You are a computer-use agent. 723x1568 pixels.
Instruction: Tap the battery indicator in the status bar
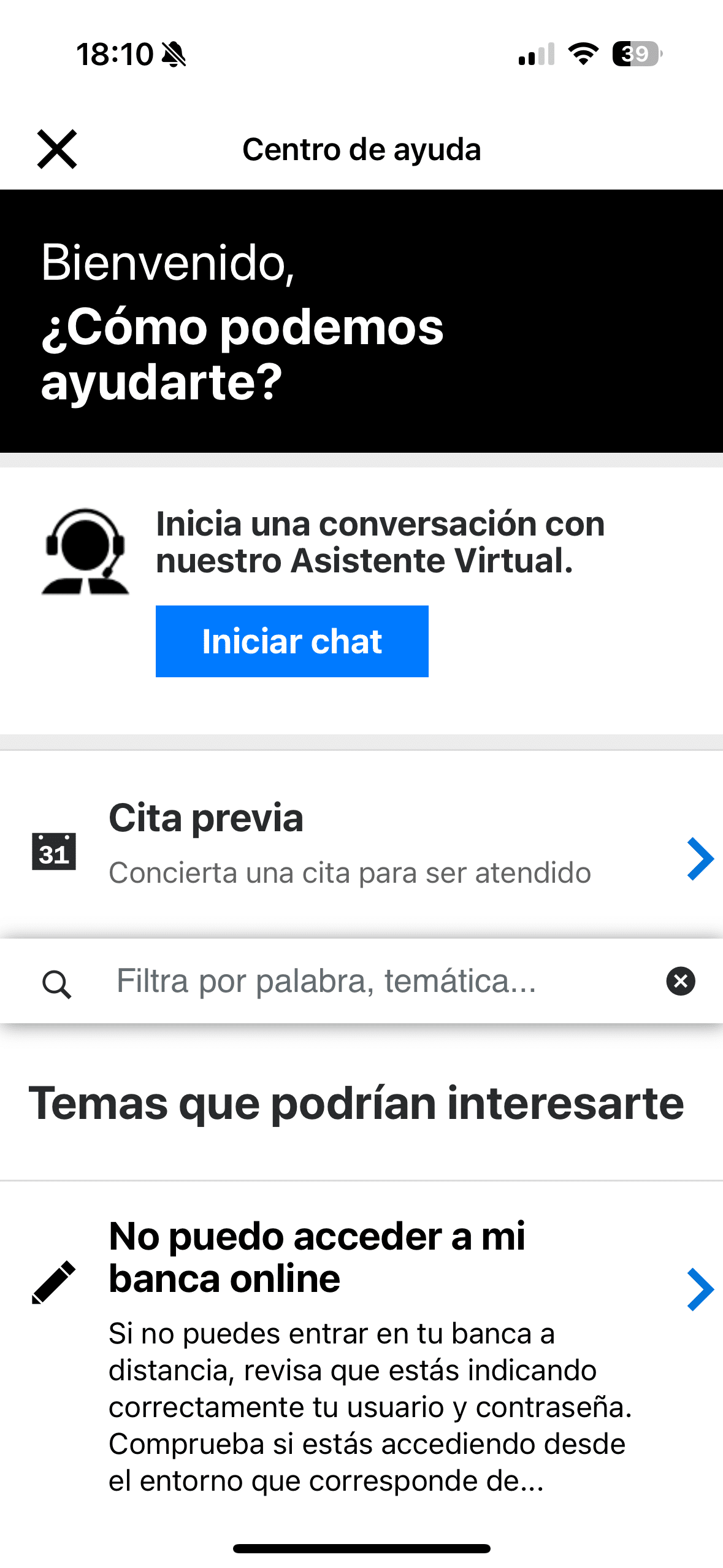point(635,55)
